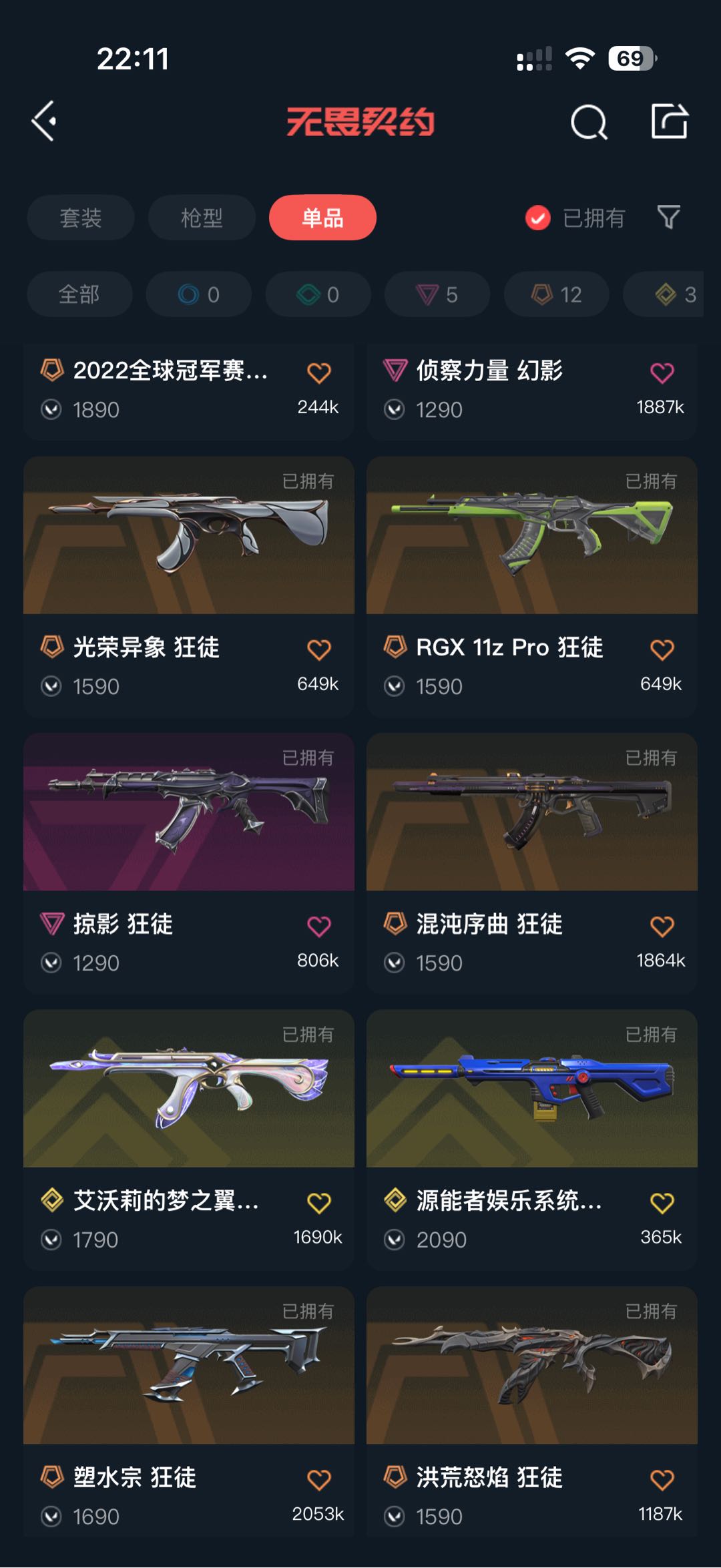
Task: Select the 全部 rarity chip
Action: click(x=79, y=294)
